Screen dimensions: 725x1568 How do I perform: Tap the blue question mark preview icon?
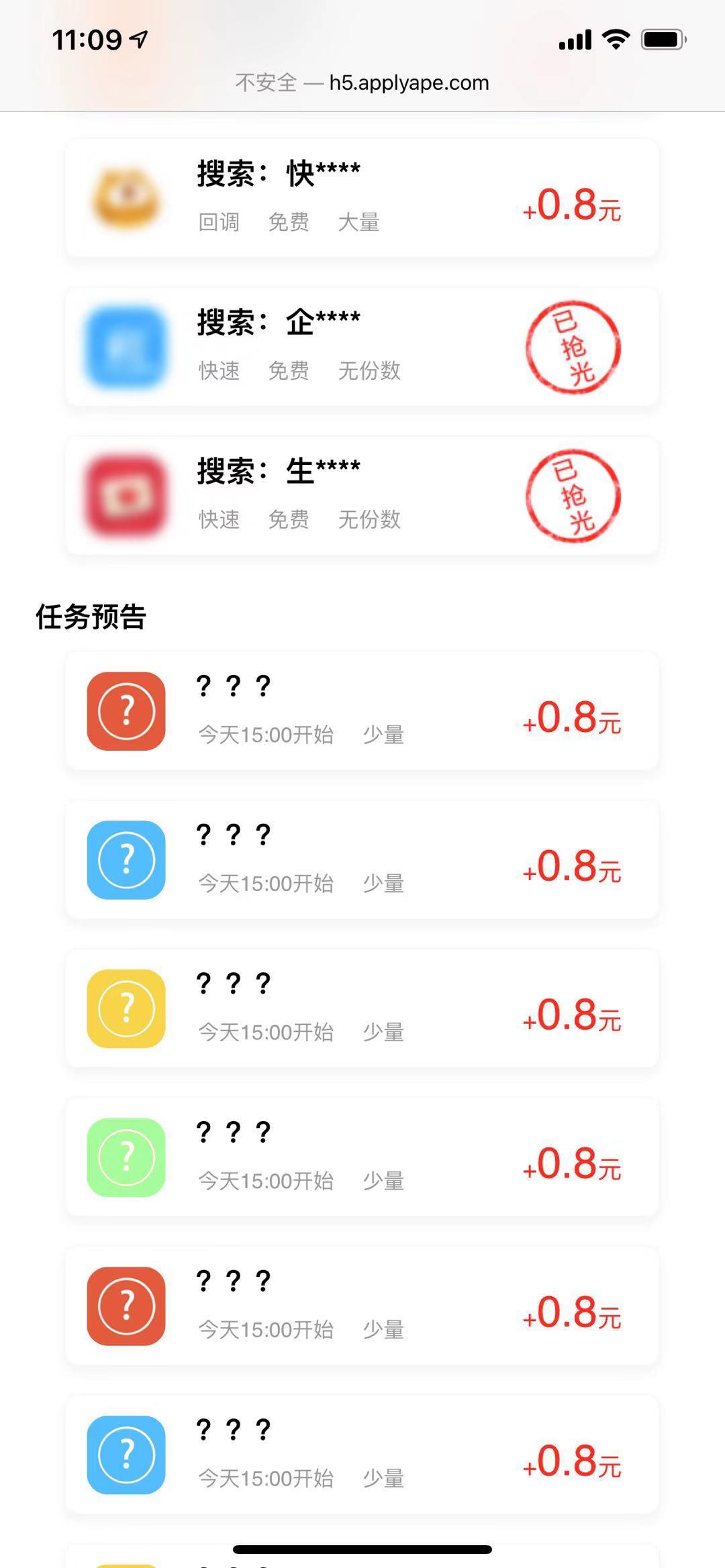126,861
